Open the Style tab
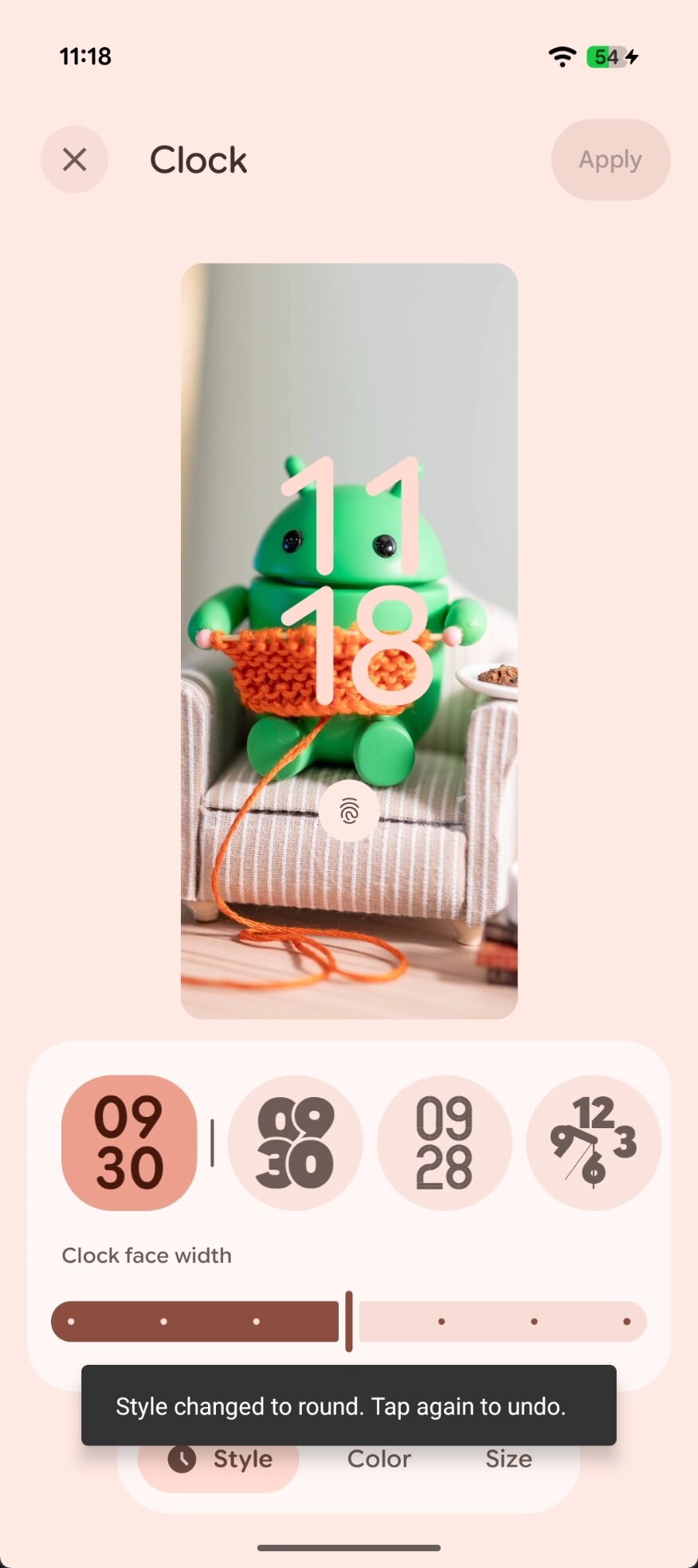 coord(219,1461)
